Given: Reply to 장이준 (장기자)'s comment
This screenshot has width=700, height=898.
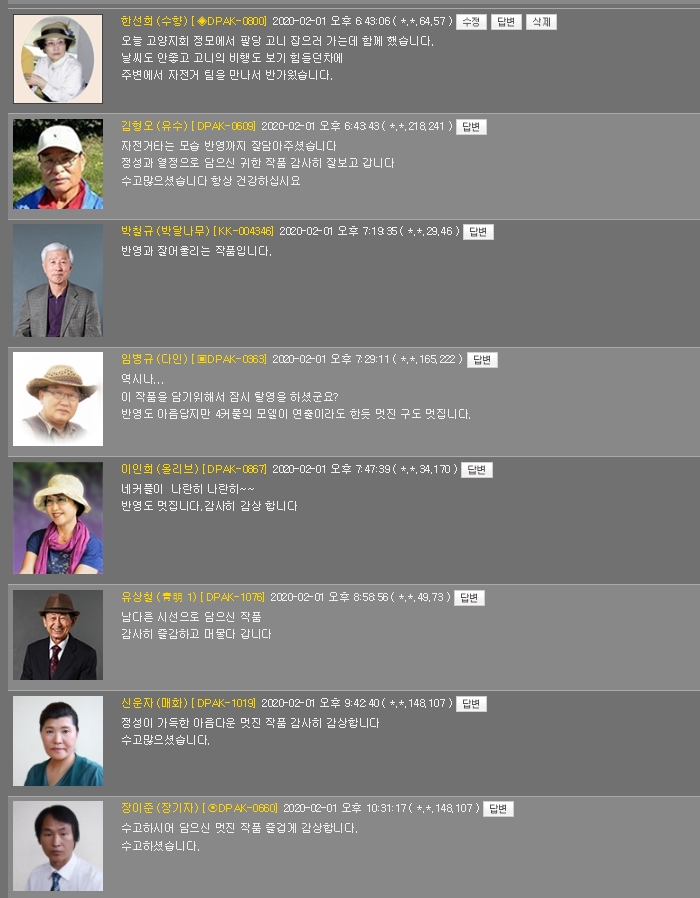Looking at the screenshot, I should tap(498, 809).
